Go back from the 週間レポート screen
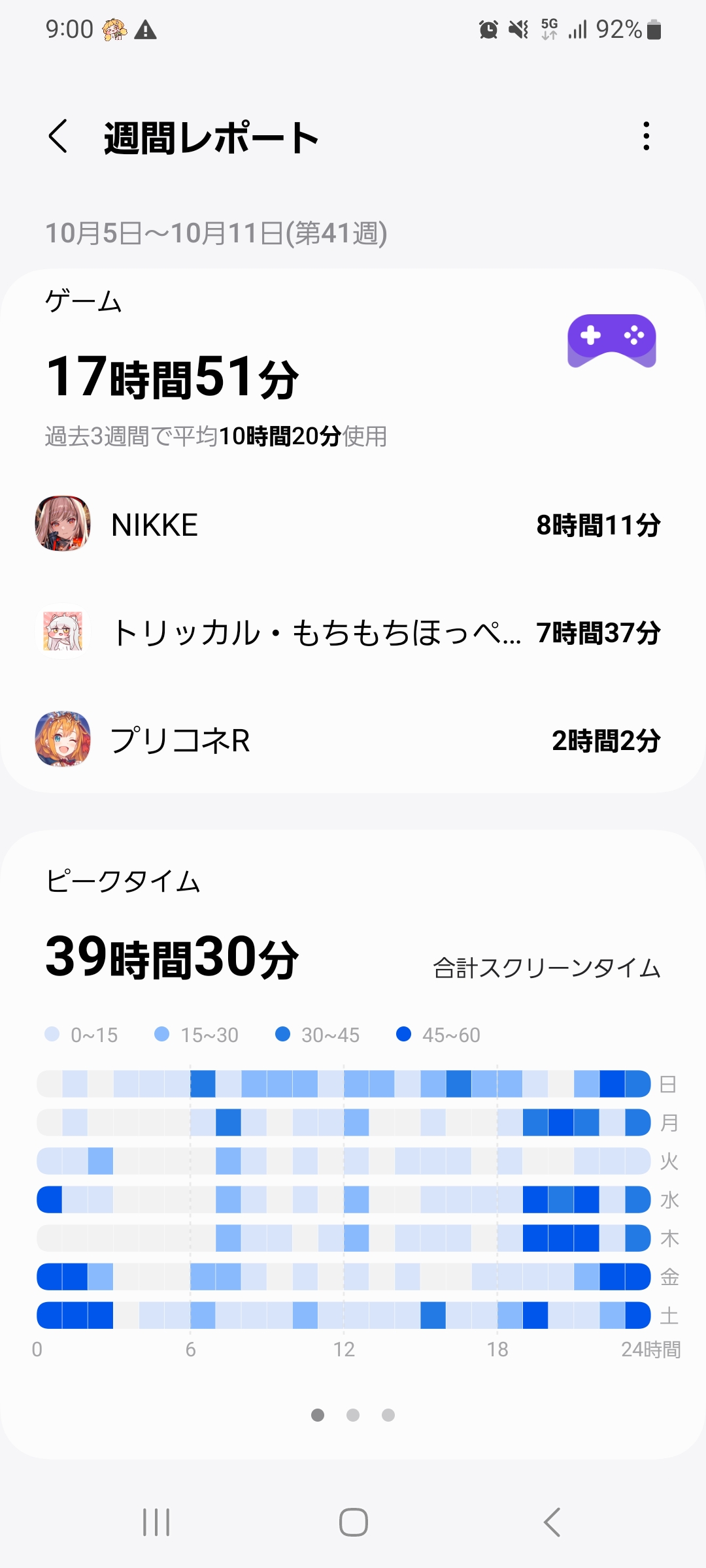Viewport: 706px width, 1568px height. [58, 137]
